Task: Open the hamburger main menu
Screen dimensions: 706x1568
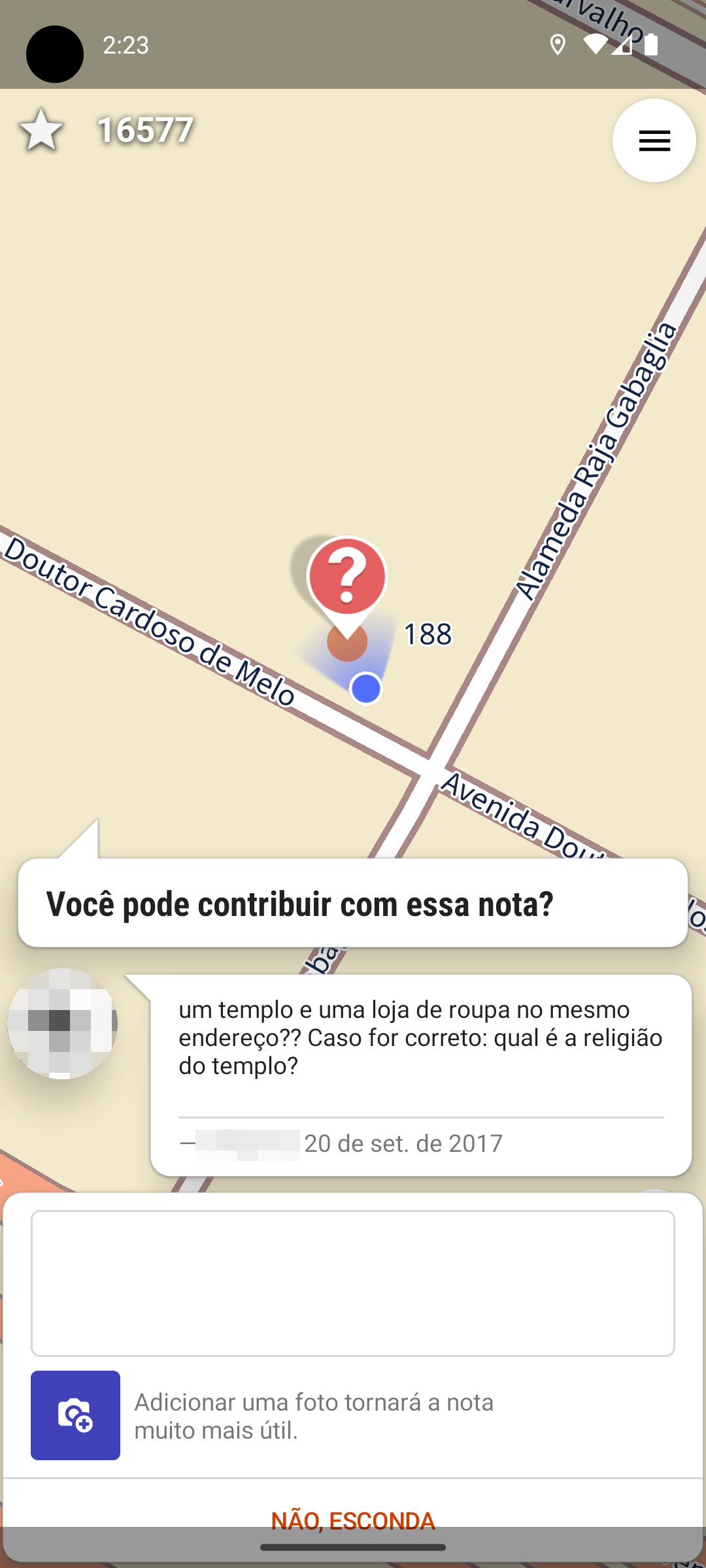Action: click(654, 140)
